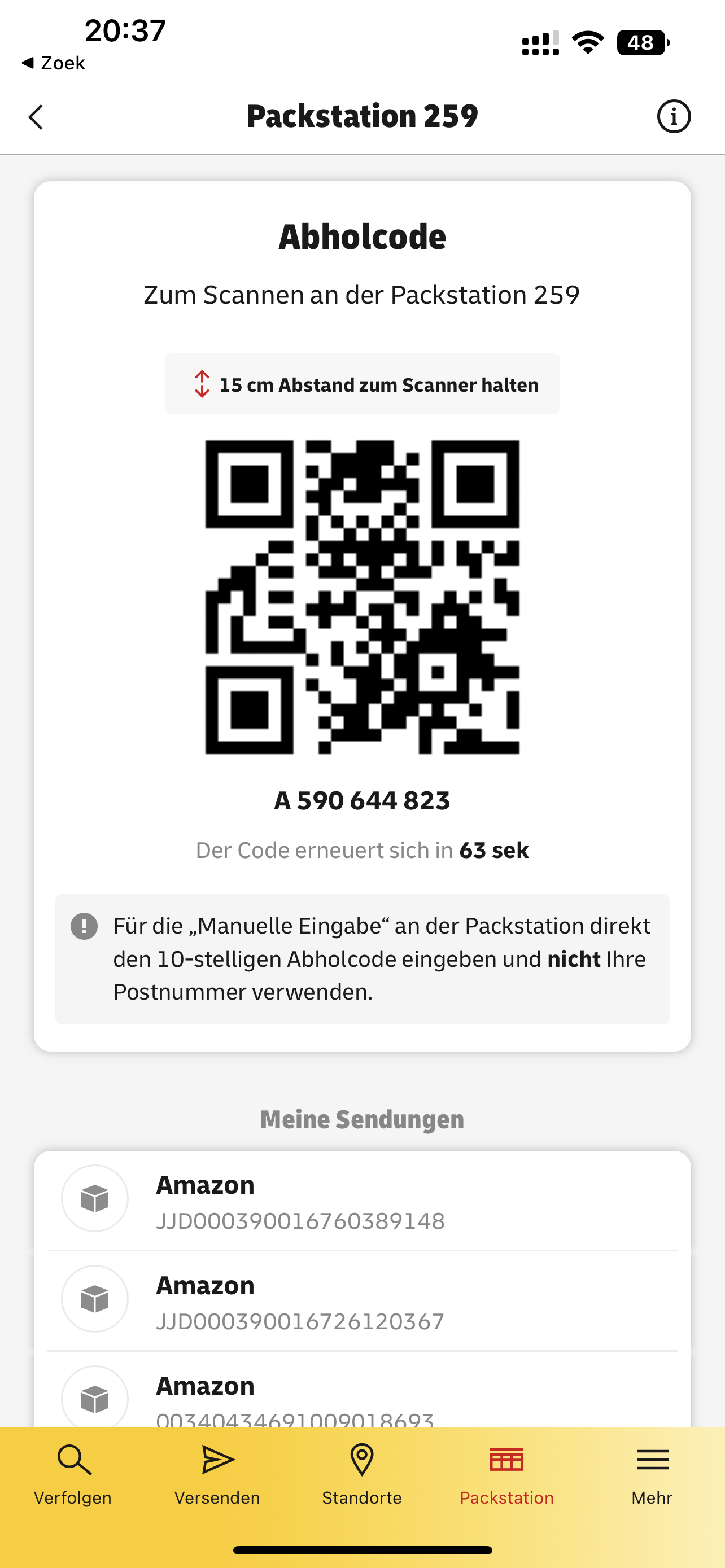Screen dimensions: 725x1568
Task: Return to the Zoek app
Action: pos(54,63)
